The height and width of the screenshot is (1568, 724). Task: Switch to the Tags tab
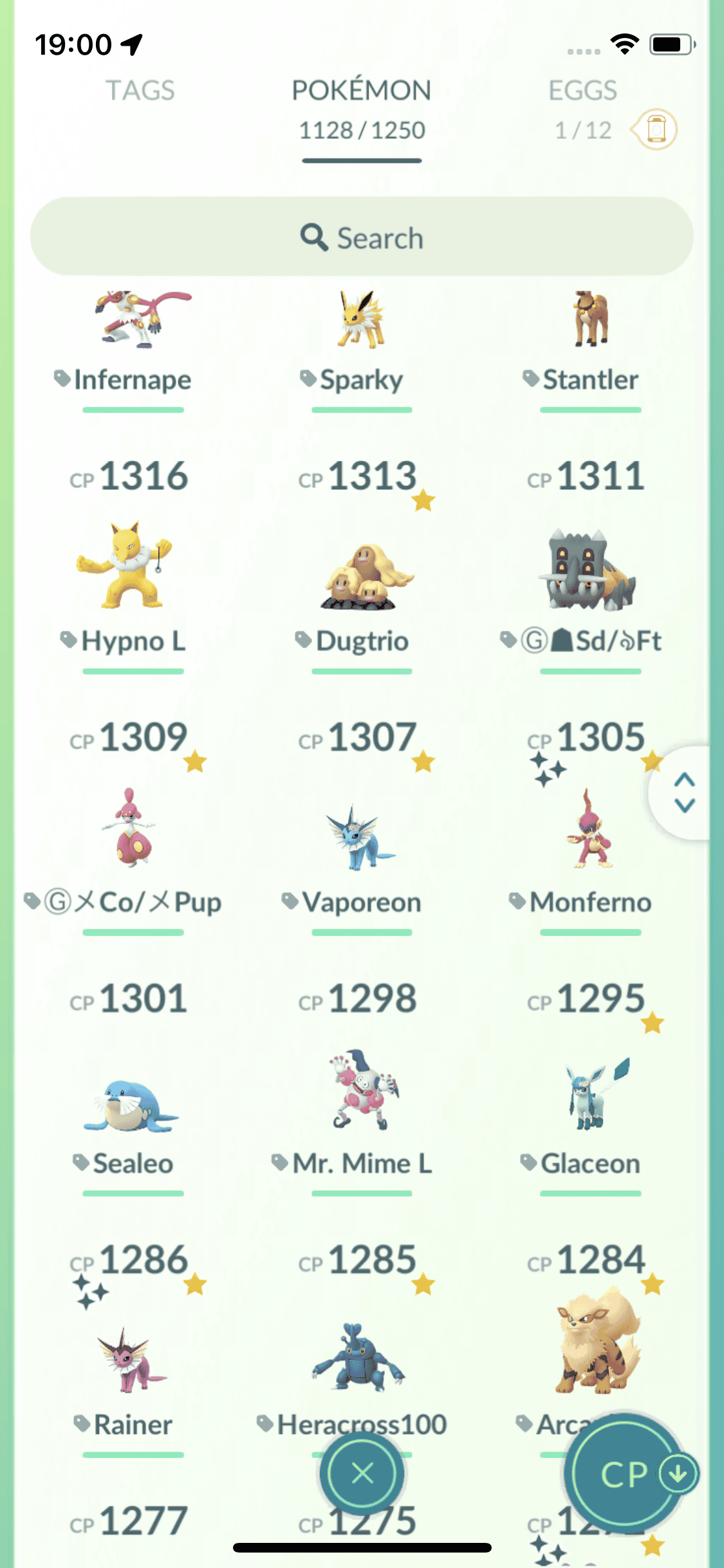point(140,91)
